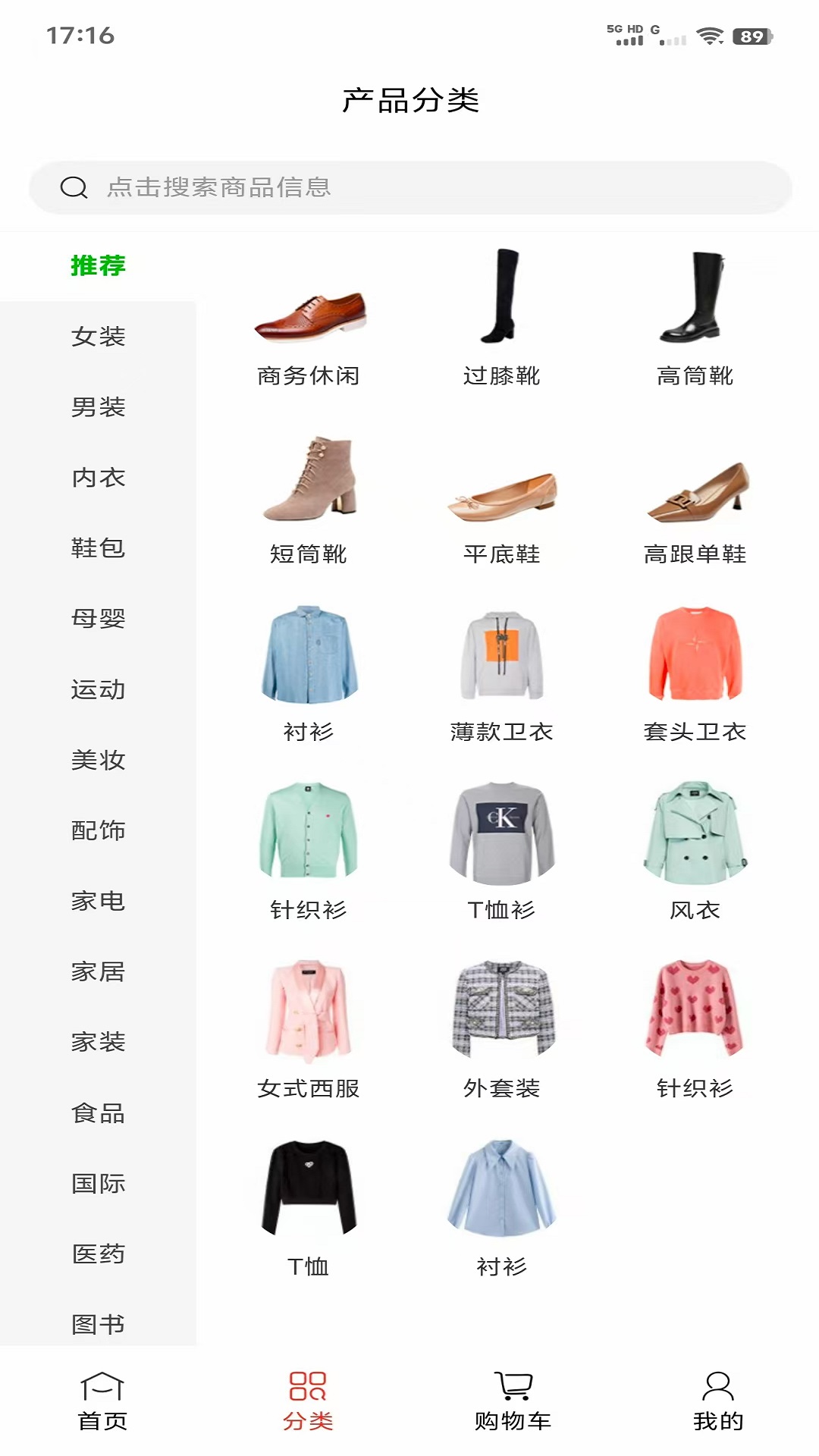Switch to the 男装 category tab
The image size is (819, 1456).
(99, 407)
